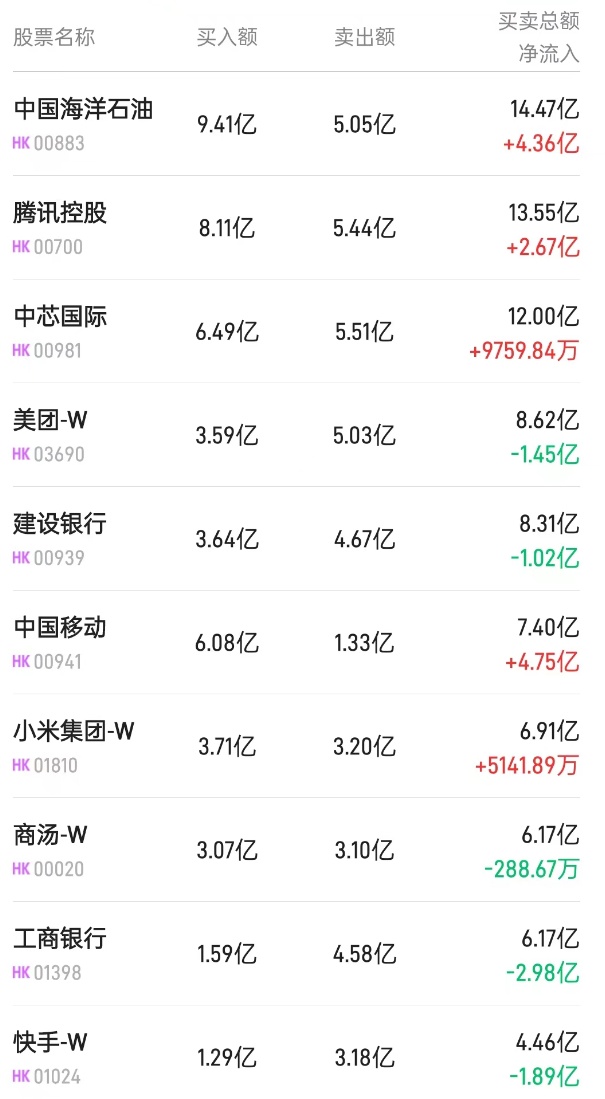Open 快手-W stock details
Screen dimensions: 605x1099
tap(51, 1044)
